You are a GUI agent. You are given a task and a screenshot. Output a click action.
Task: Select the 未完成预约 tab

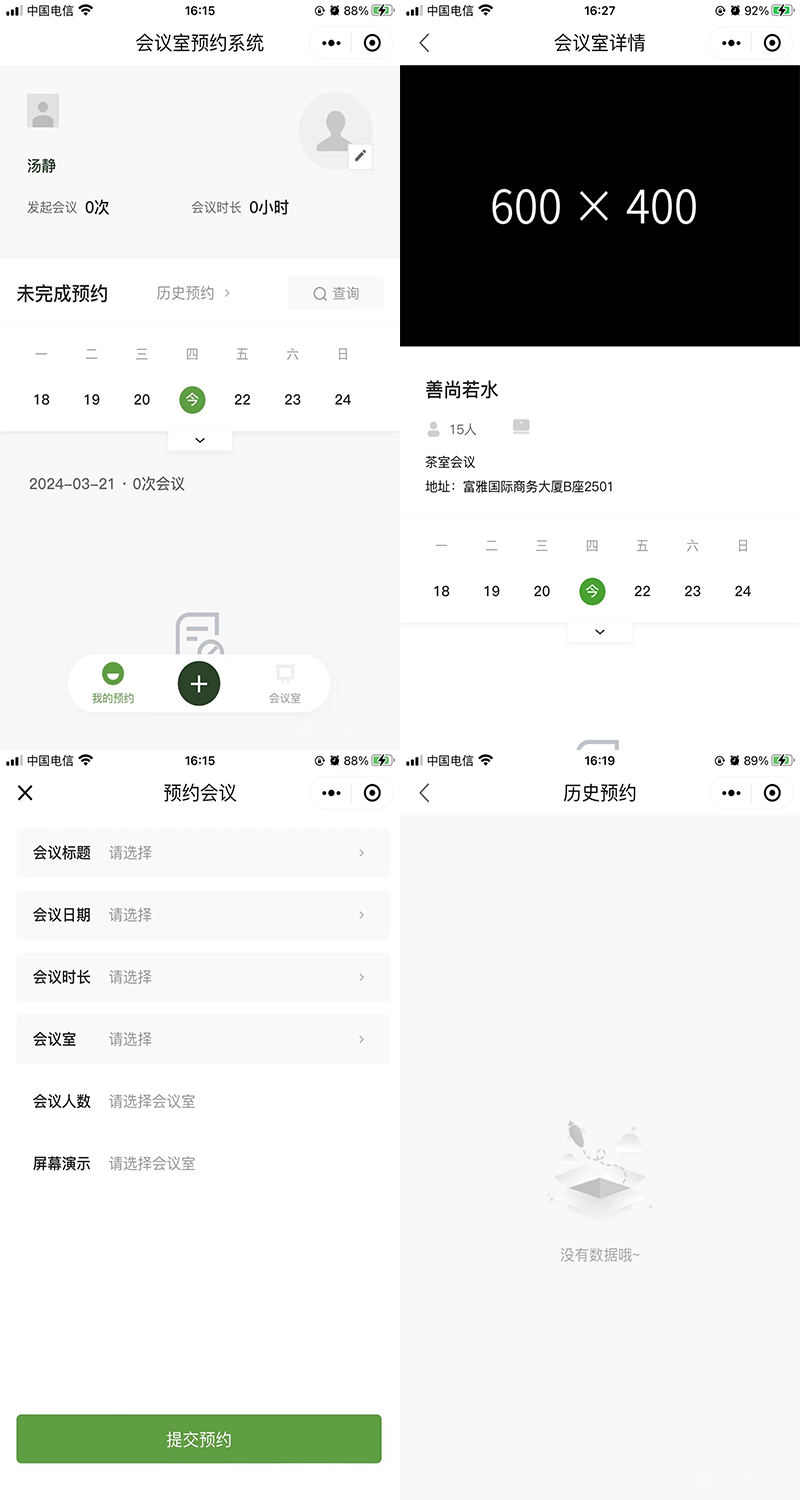[x=61, y=293]
